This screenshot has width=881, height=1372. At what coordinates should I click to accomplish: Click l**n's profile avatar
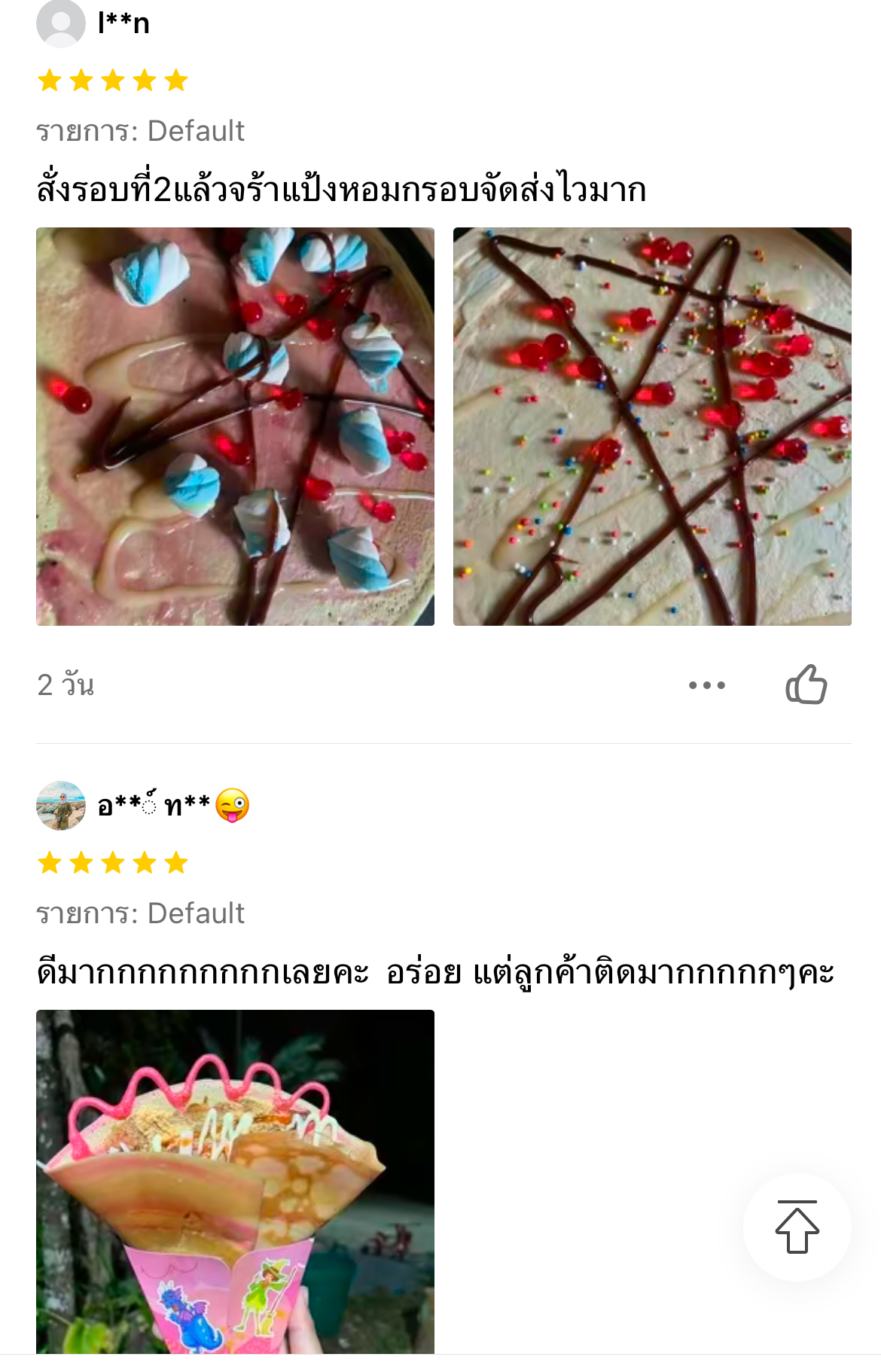pyautogui.click(x=60, y=24)
